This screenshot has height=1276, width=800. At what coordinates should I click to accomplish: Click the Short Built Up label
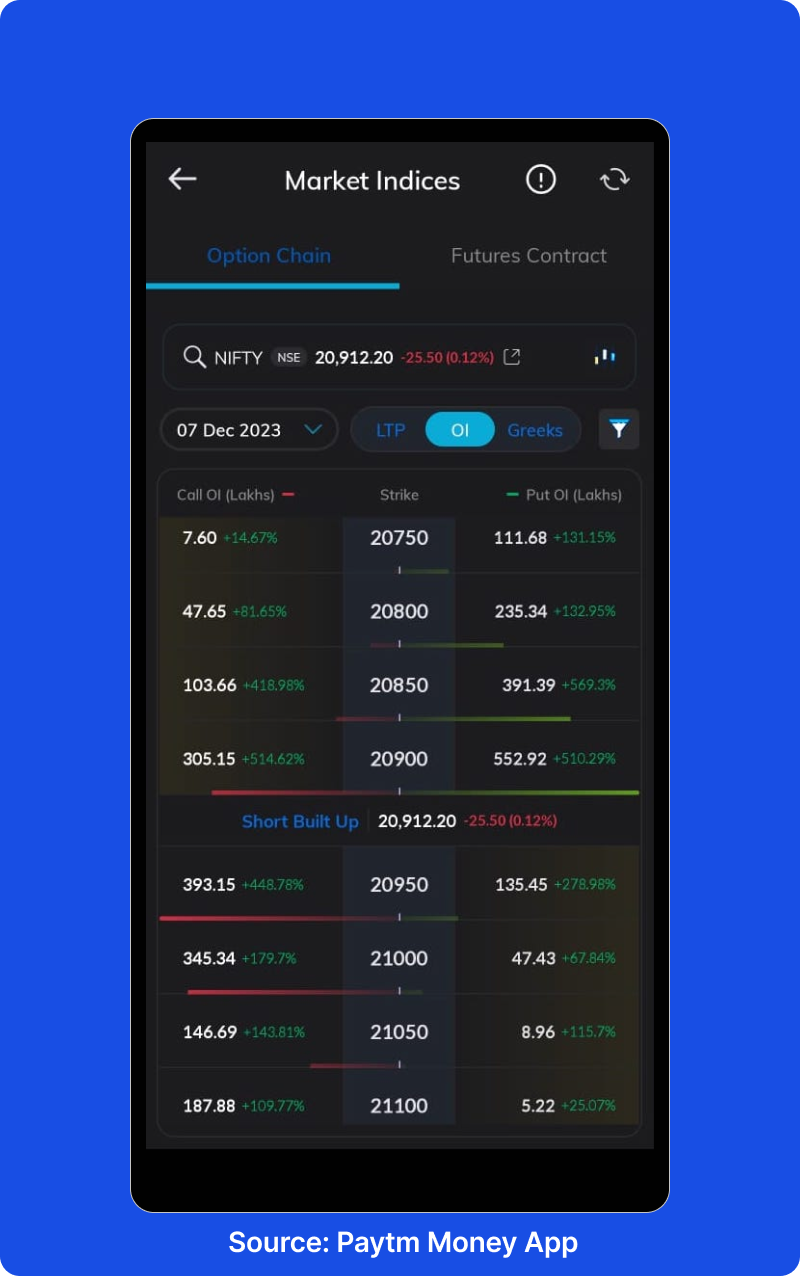300,821
